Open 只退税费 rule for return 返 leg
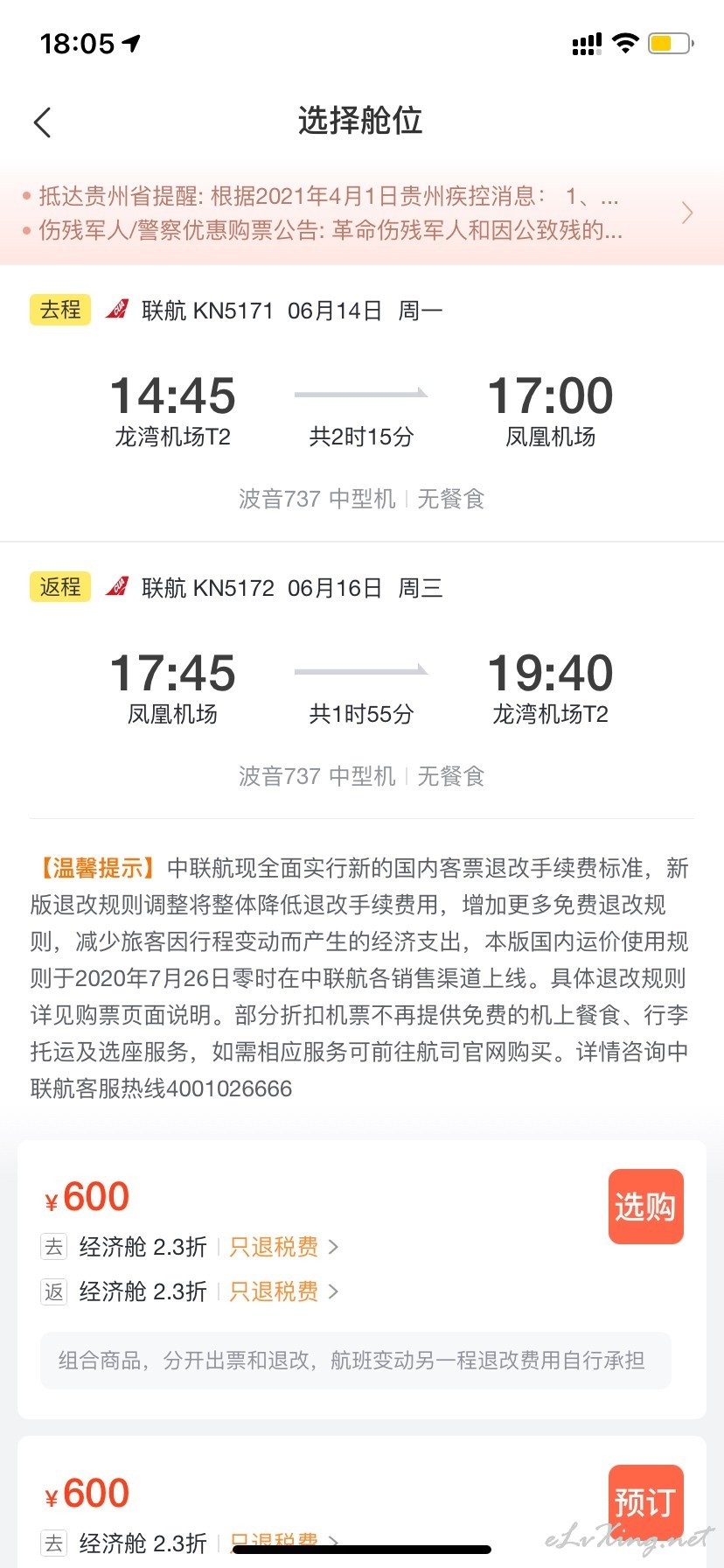724x1568 pixels. [x=283, y=1291]
